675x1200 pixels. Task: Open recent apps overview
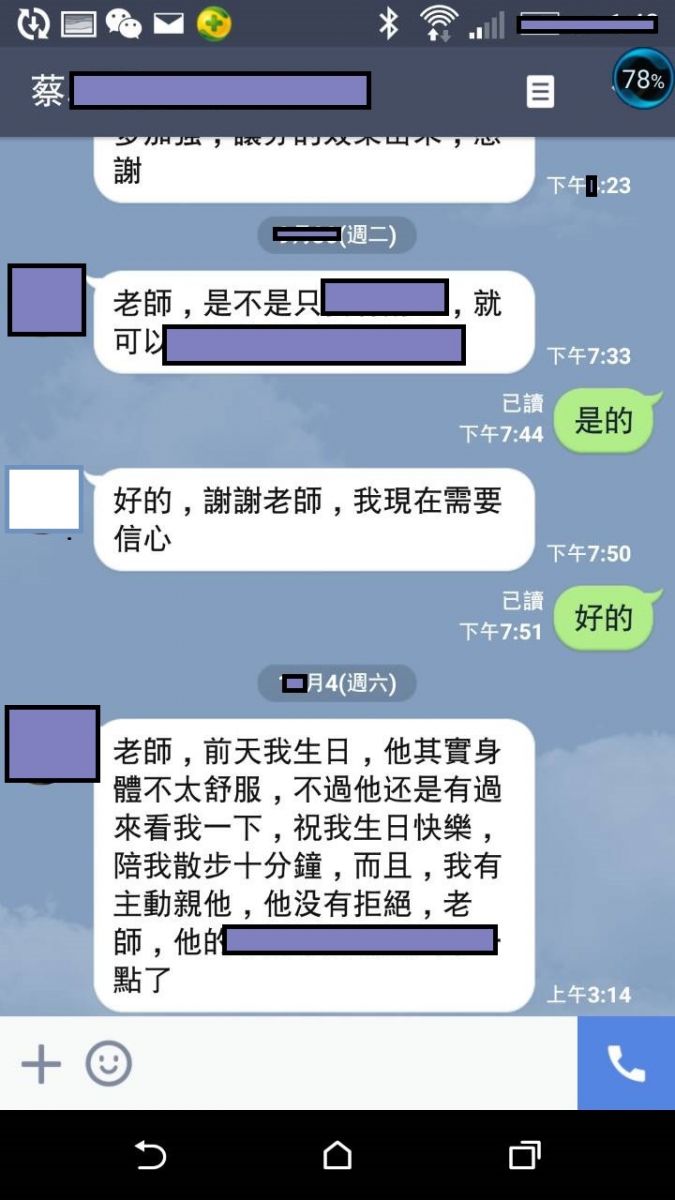pos(524,1156)
